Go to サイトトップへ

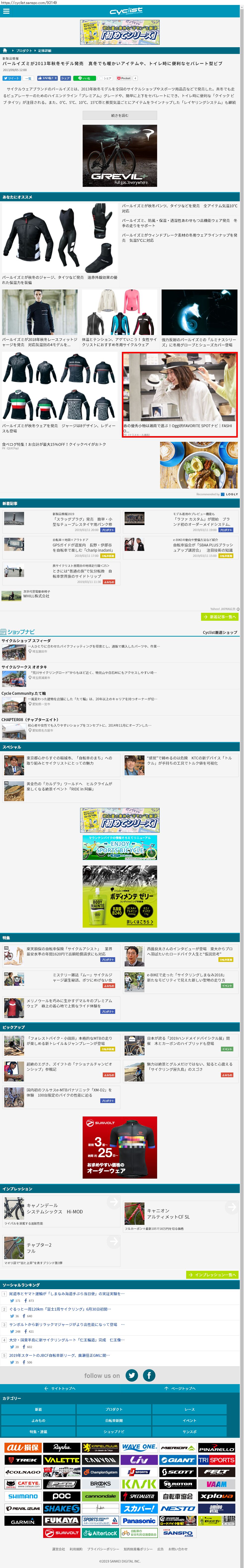tap(61, 1388)
